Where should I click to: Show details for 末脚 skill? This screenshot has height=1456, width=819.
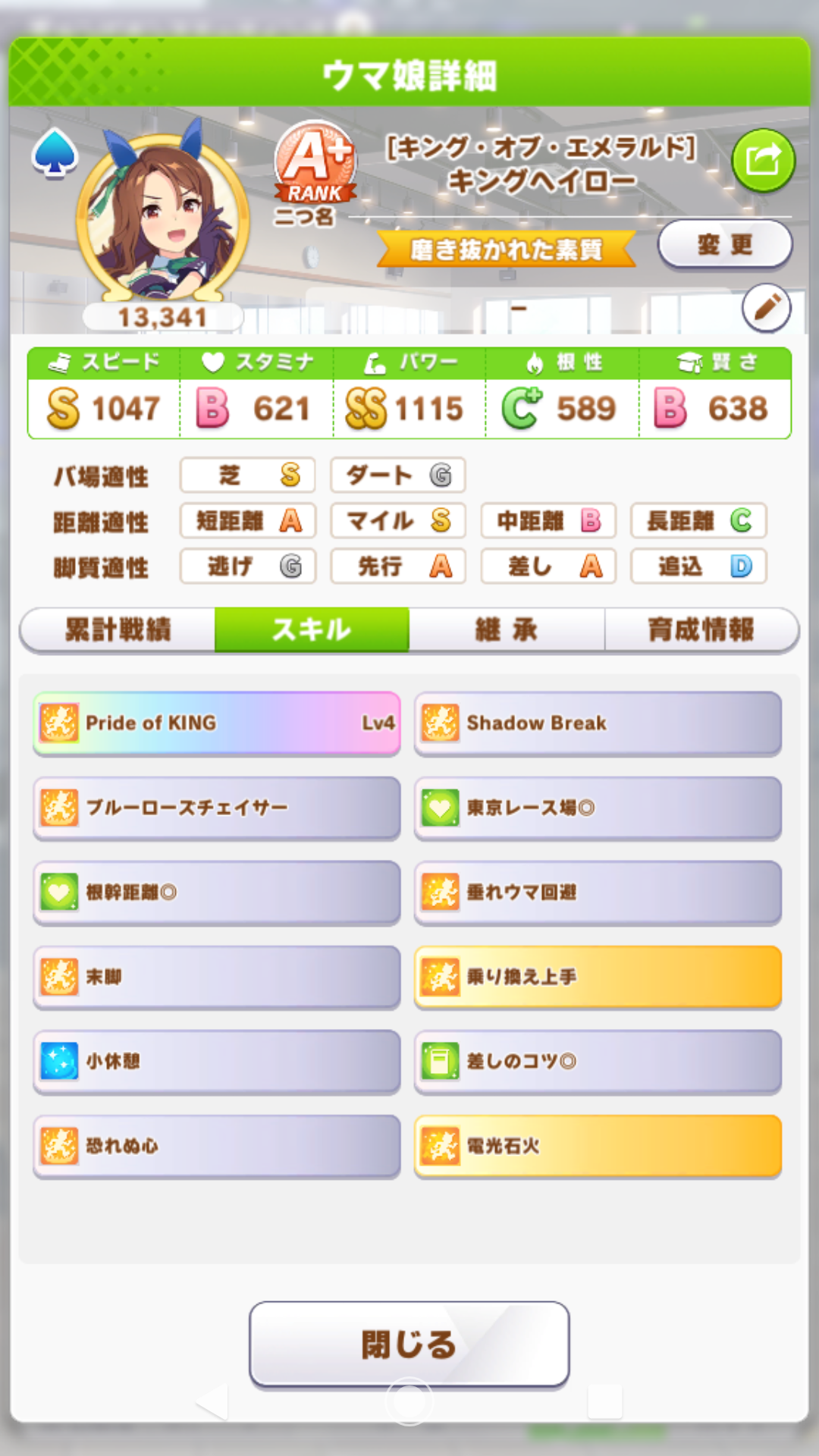click(217, 977)
